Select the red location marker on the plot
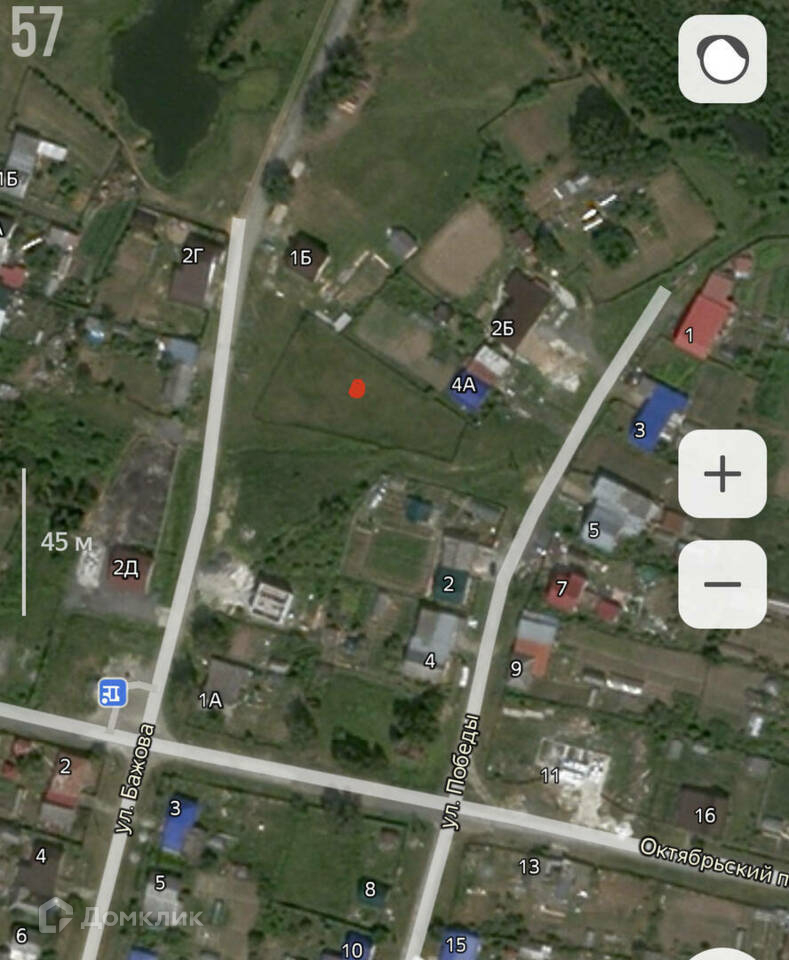789x960 pixels. coord(357,389)
